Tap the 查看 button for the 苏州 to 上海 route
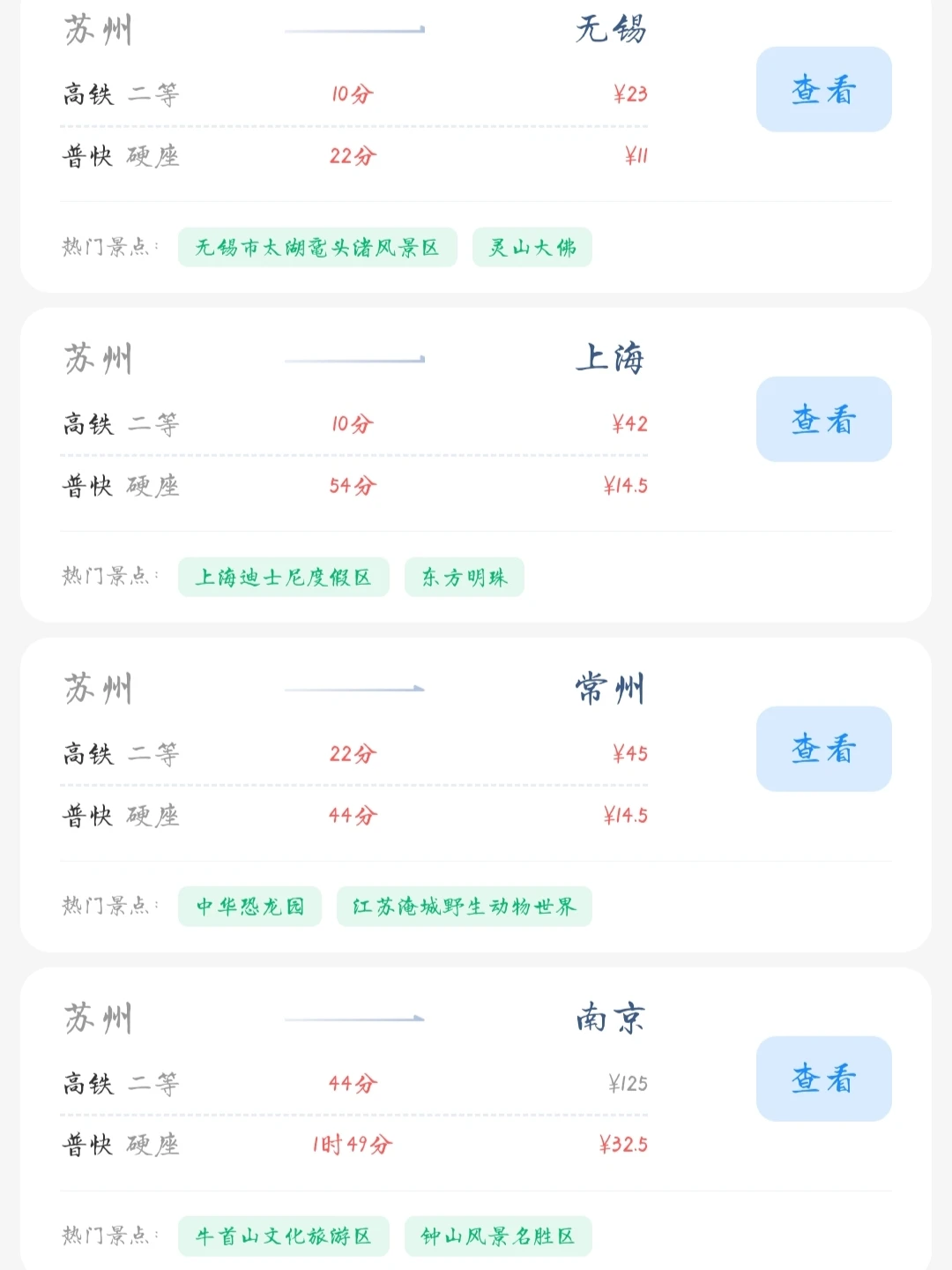 (x=823, y=419)
